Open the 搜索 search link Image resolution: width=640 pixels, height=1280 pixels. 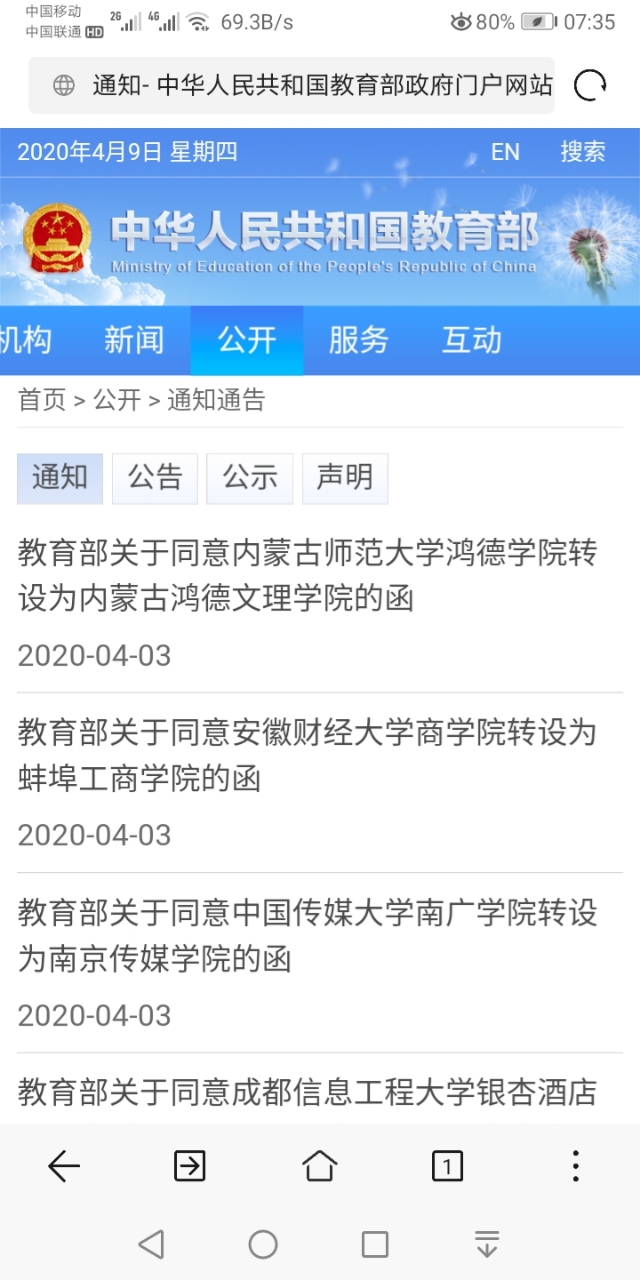tap(583, 152)
